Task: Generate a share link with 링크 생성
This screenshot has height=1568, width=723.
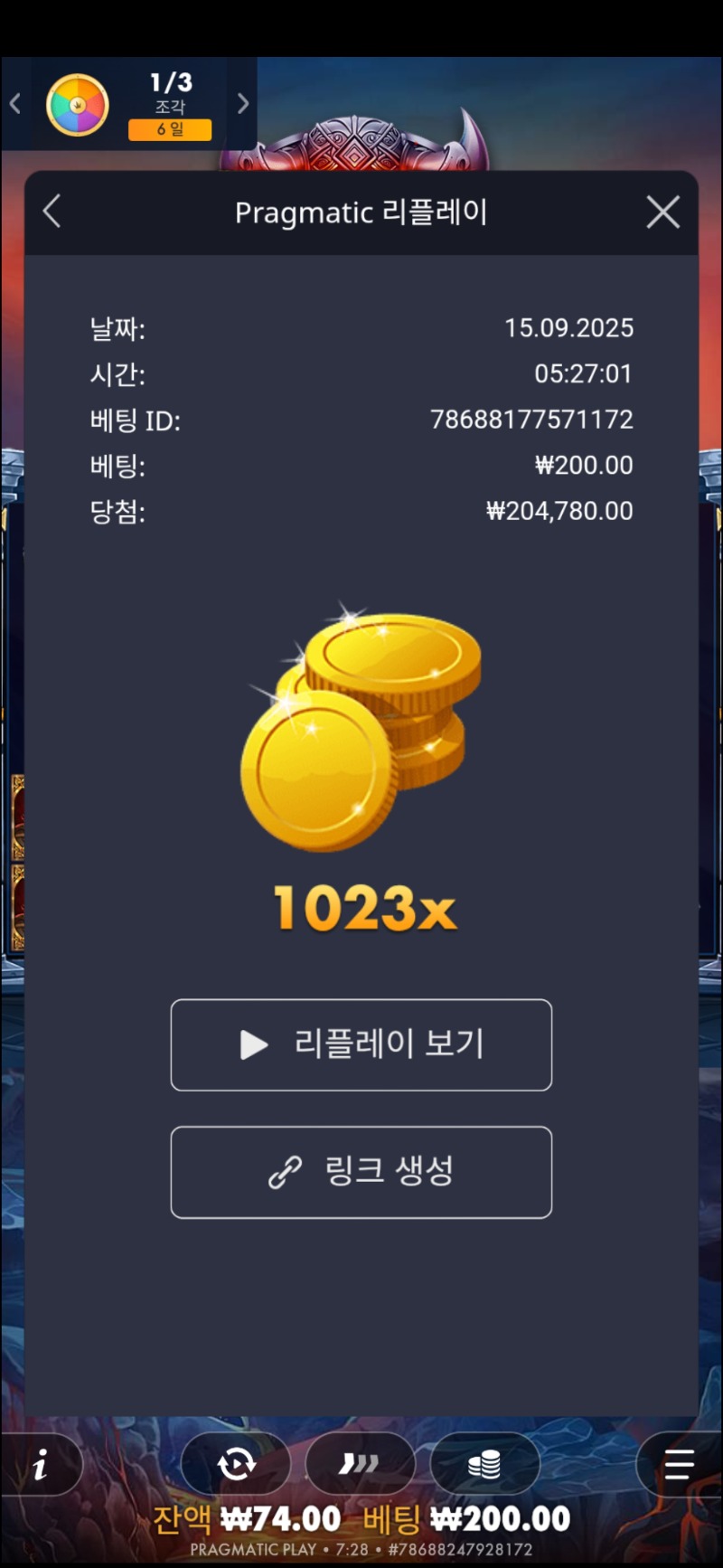Action: pyautogui.click(x=361, y=1172)
